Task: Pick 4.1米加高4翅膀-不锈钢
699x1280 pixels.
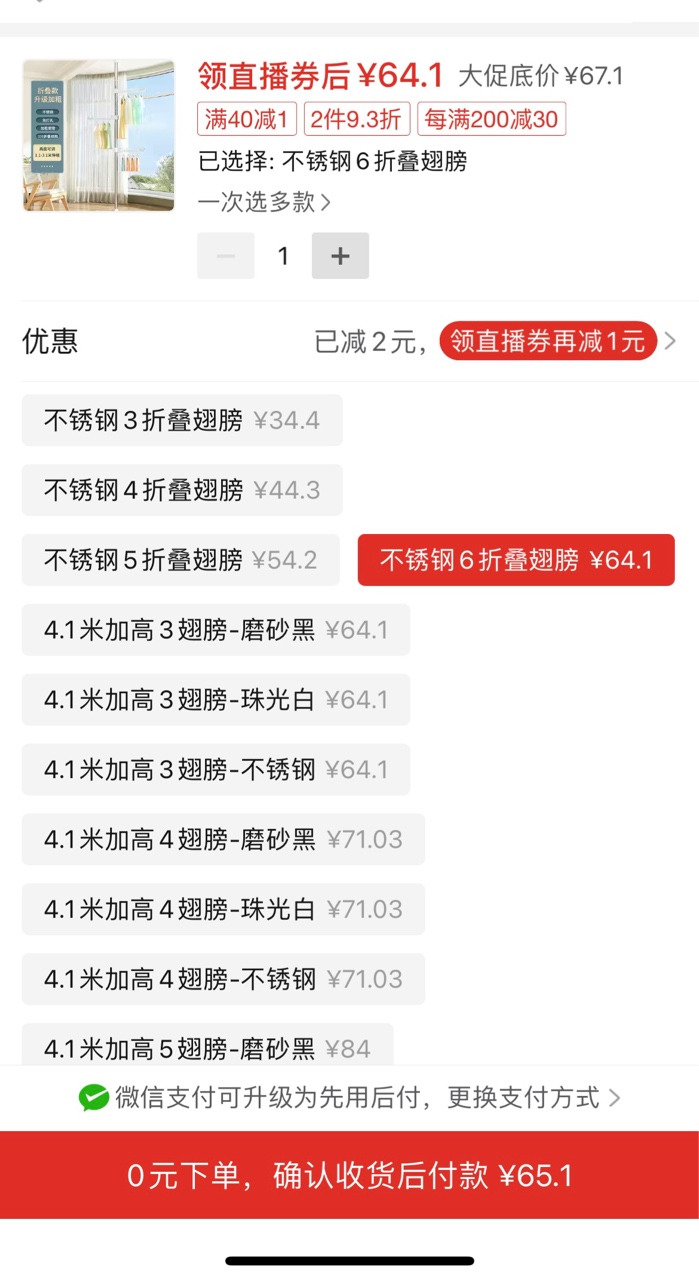Action: pos(223,980)
